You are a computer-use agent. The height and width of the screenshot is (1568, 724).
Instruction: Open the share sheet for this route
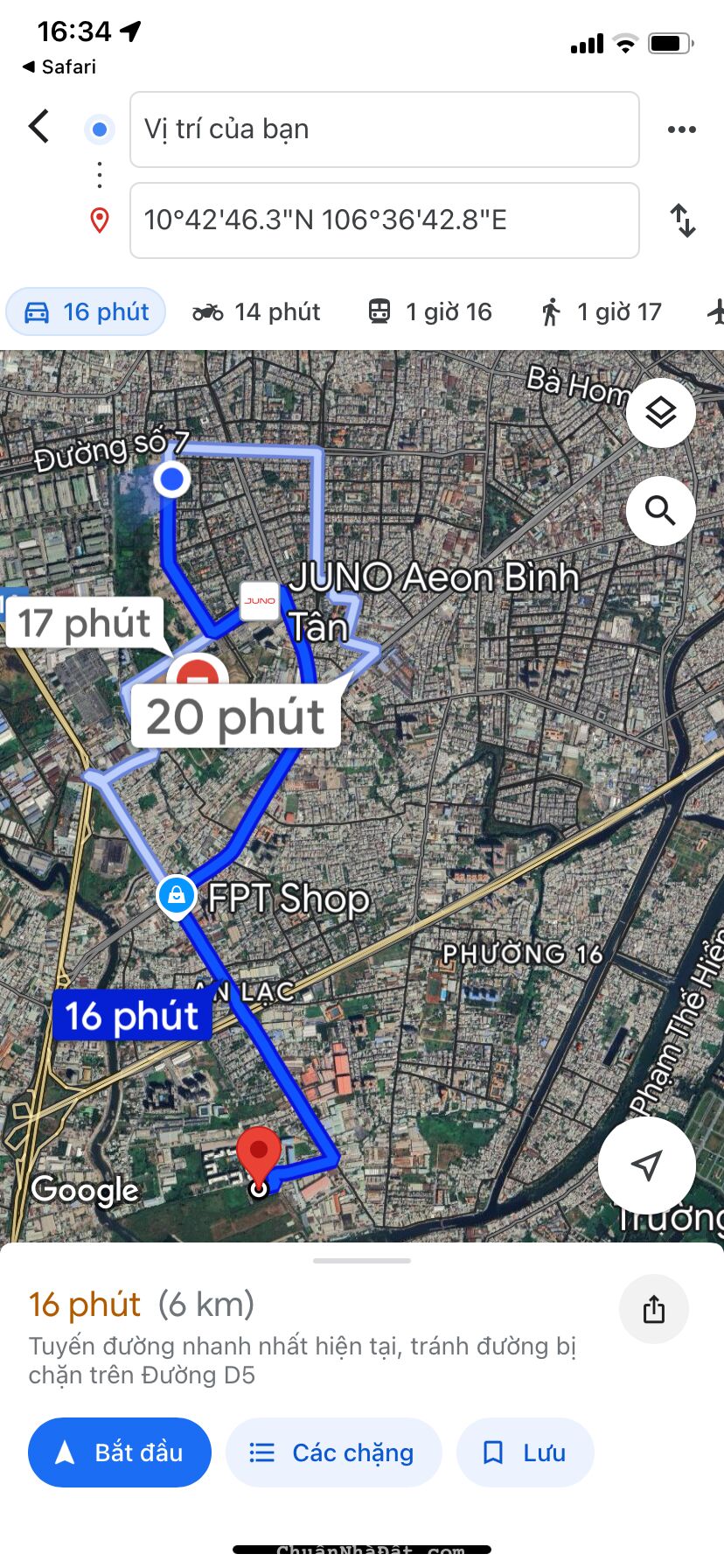653,1309
